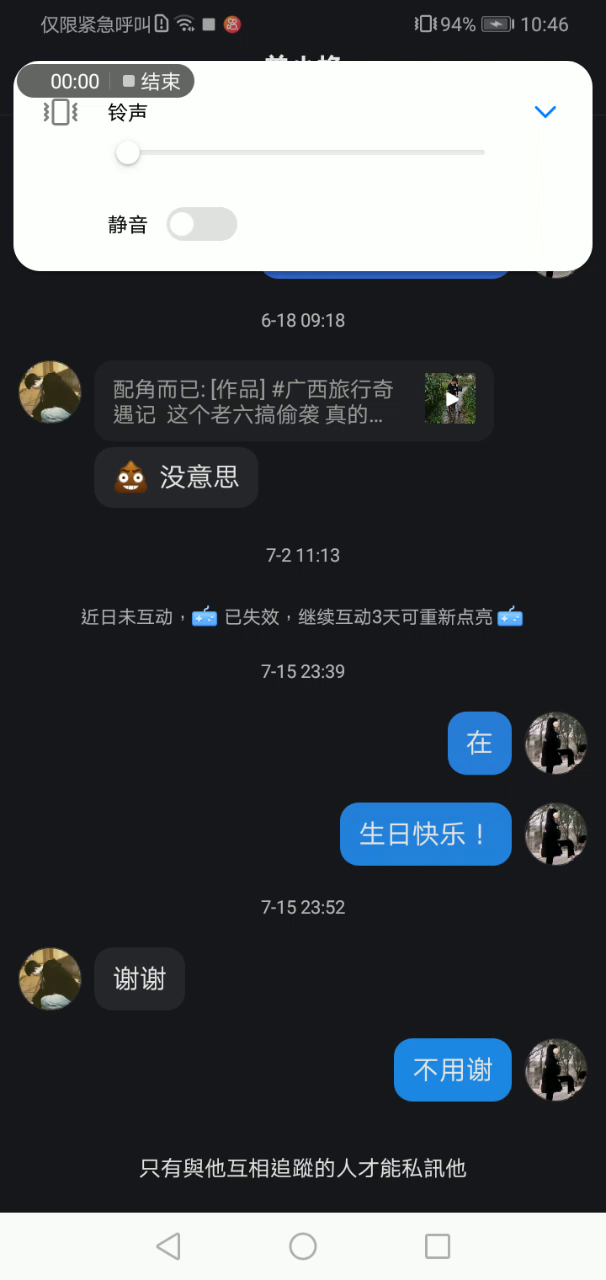Viewport: 606px width, 1280px height.
Task: Open sender avatar beside 谢谢 message
Action: 50,978
